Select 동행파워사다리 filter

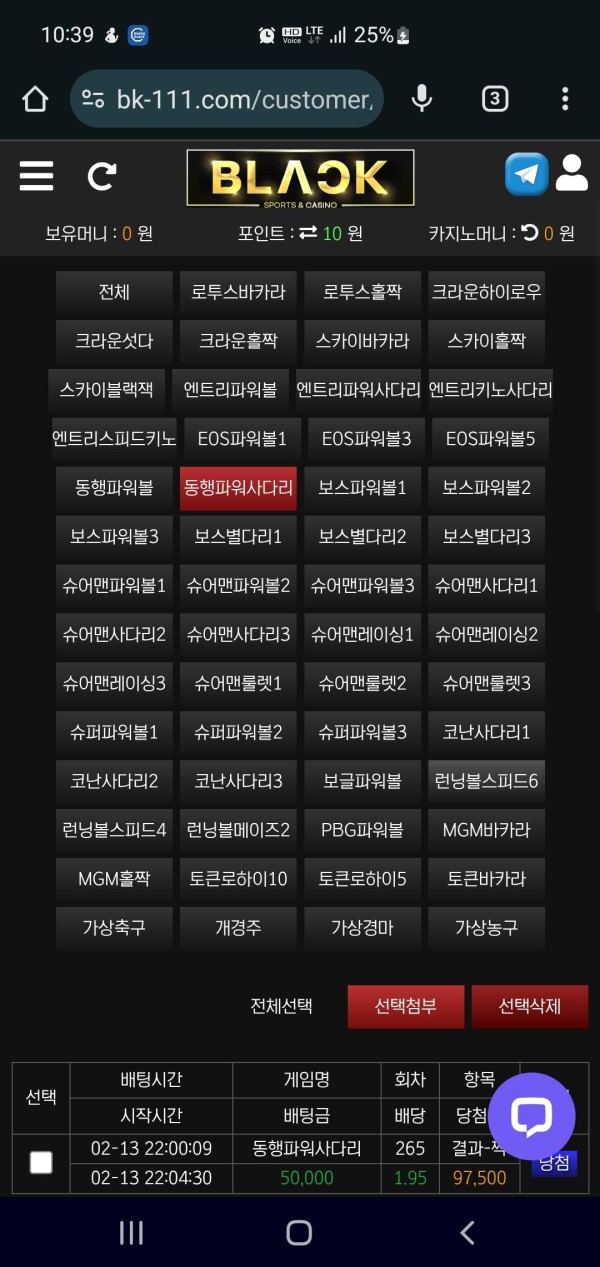(x=238, y=488)
